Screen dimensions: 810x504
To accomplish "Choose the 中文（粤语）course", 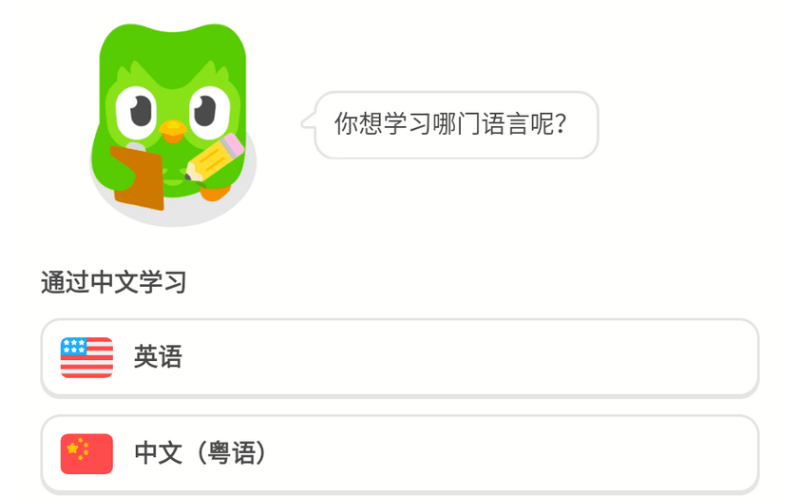I will (x=400, y=453).
